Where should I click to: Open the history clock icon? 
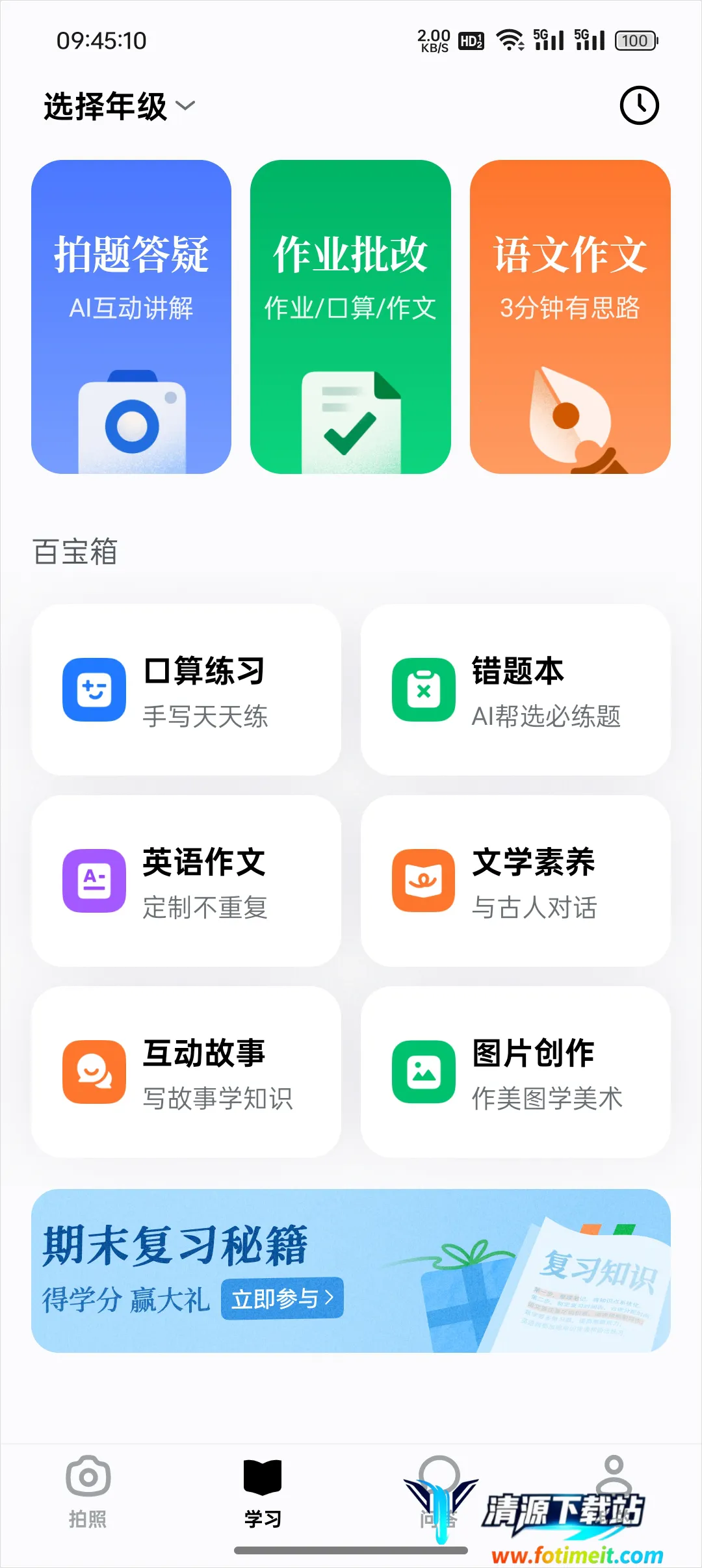639,105
